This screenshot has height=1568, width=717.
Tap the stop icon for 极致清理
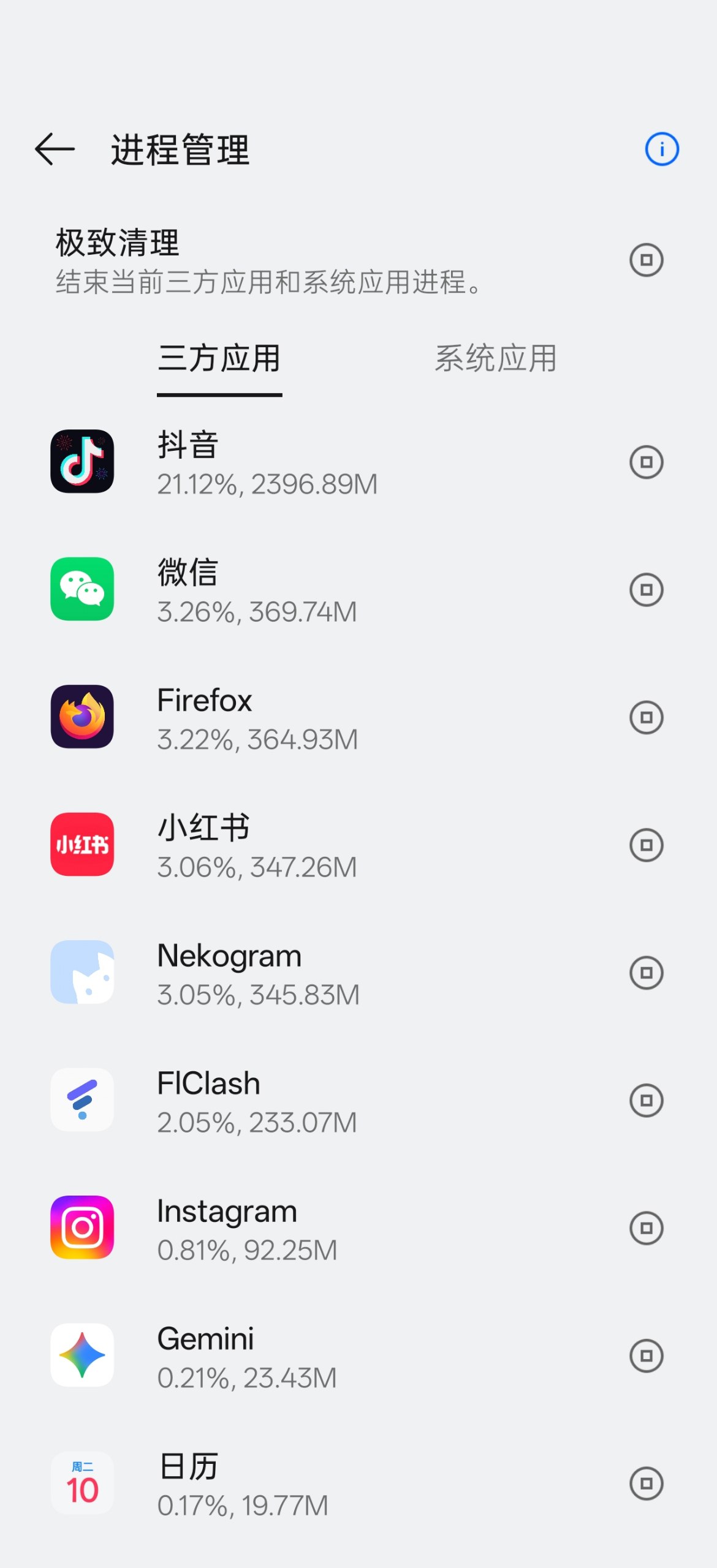point(646,260)
